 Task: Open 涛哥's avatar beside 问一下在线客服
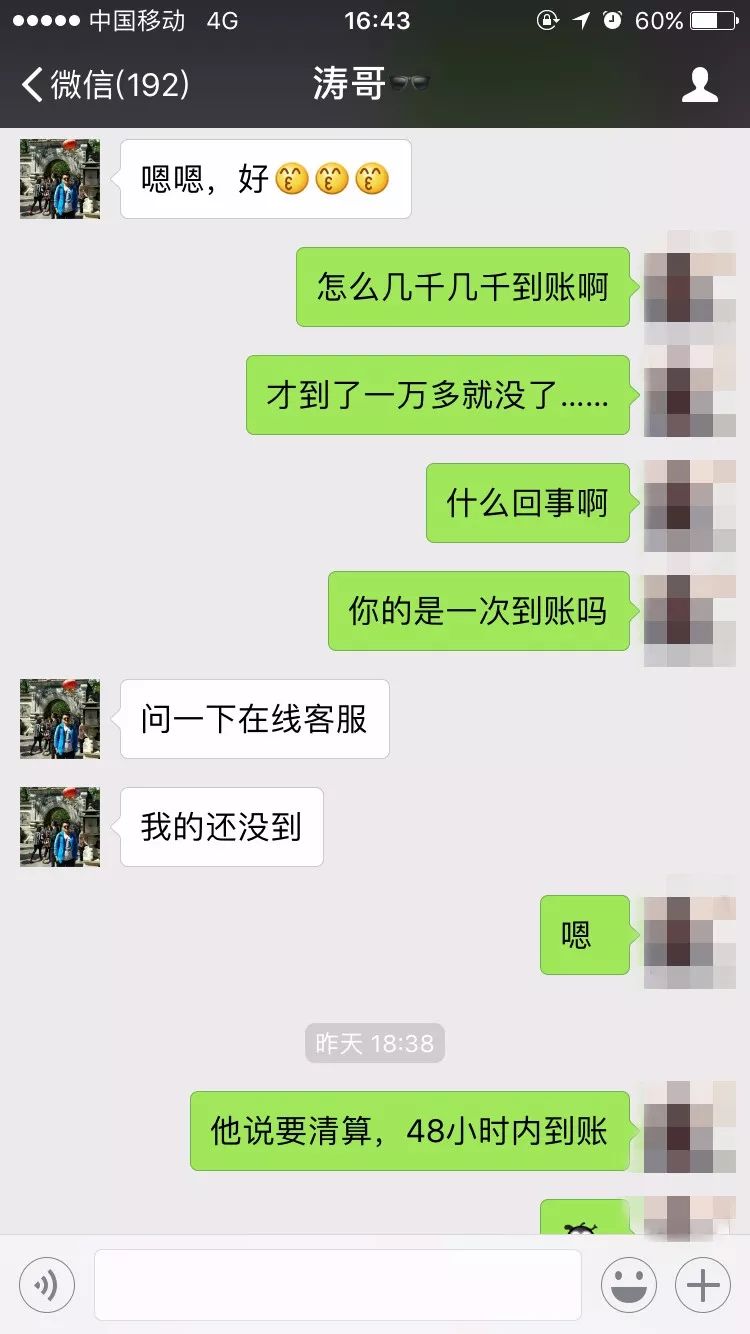point(60,719)
